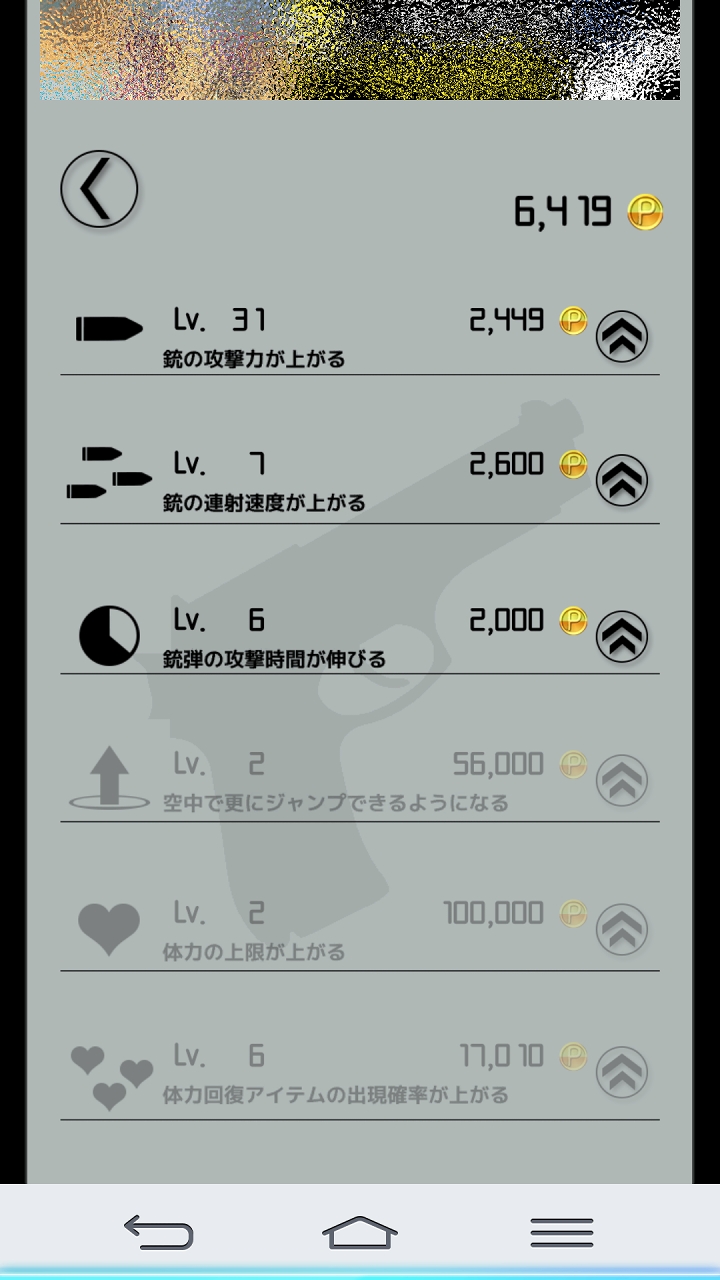
Task: Upgrade bullet attack duration for 2,000 coins
Action: pyautogui.click(x=622, y=636)
